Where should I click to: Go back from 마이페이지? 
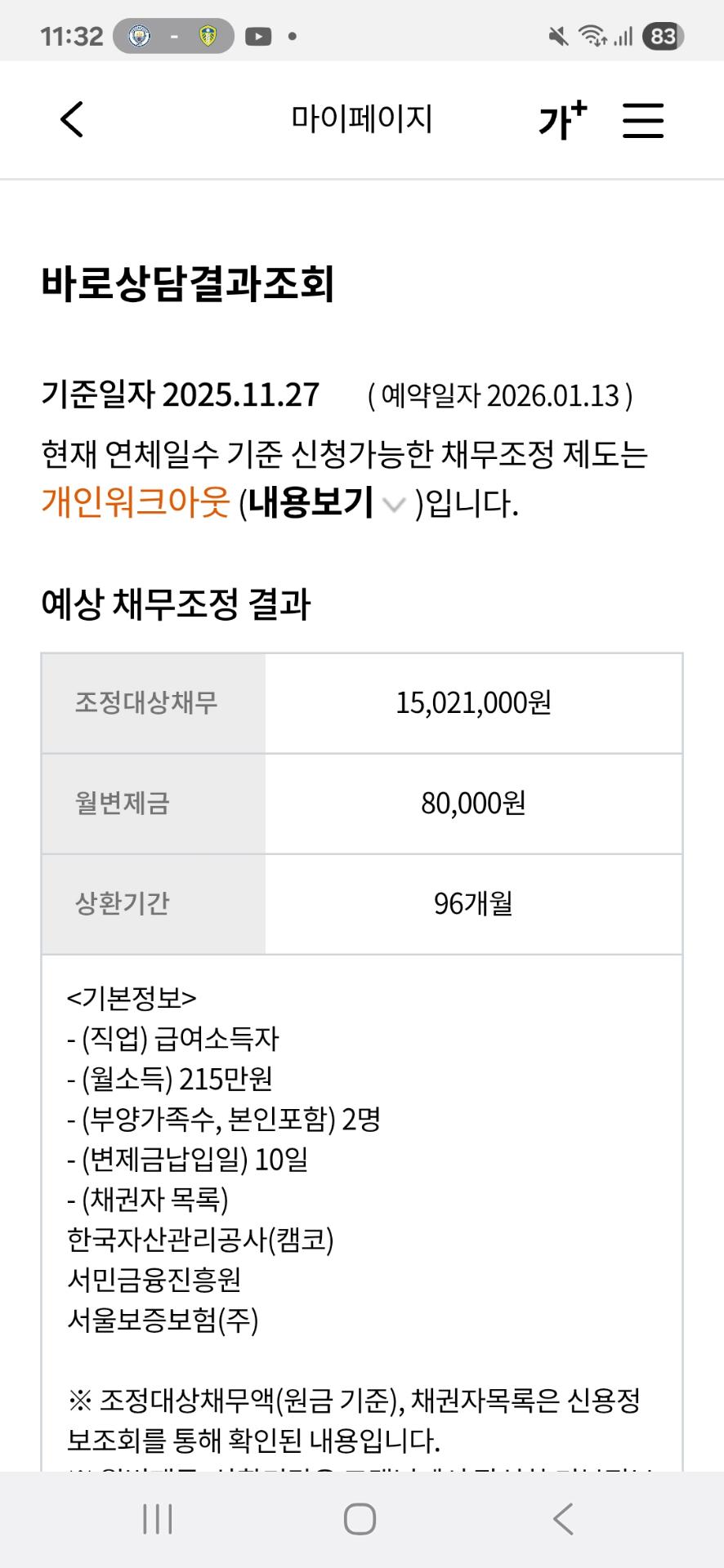[72, 120]
